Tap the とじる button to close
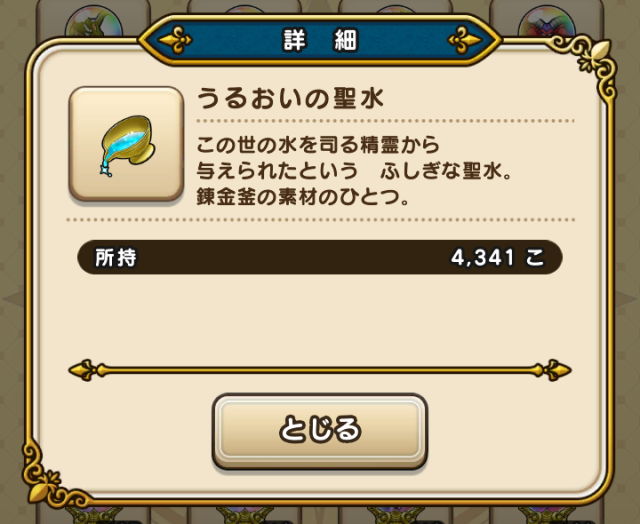 tap(319, 430)
